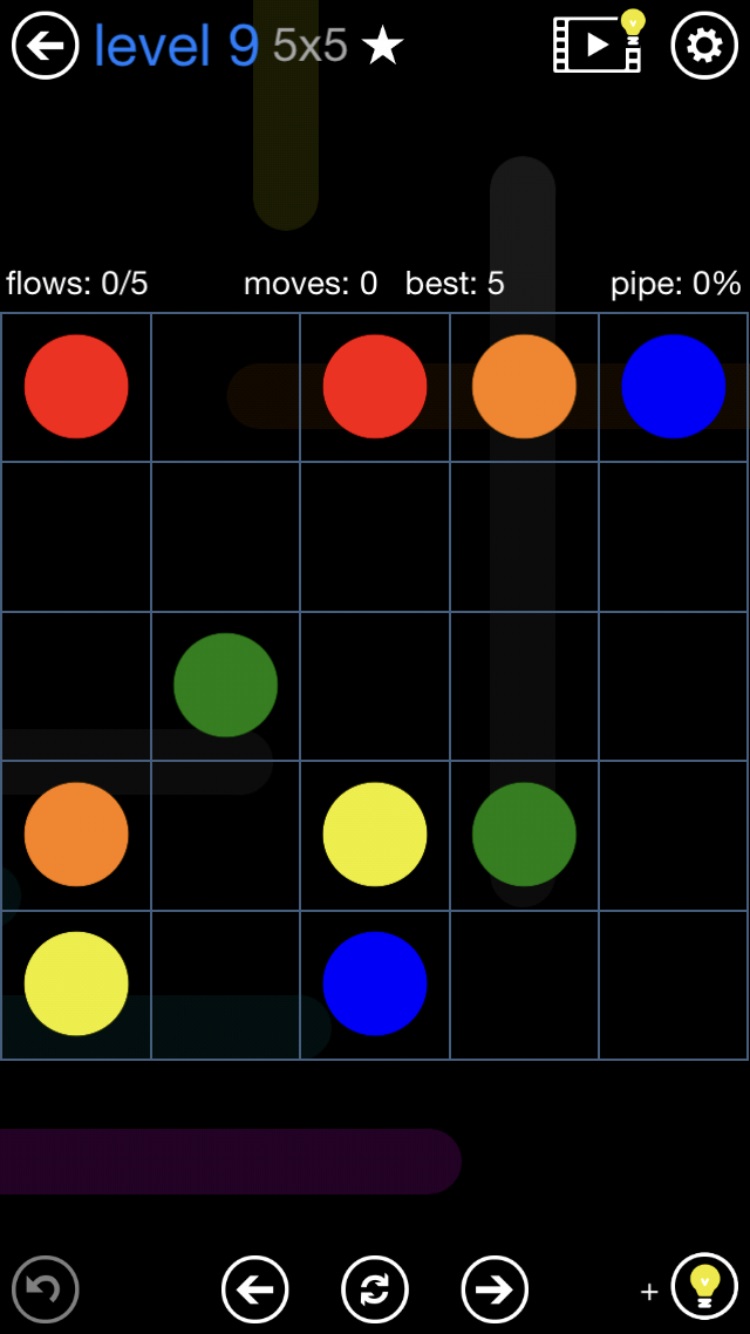
Task: Restart the current level
Action: pyautogui.click(x=375, y=1289)
